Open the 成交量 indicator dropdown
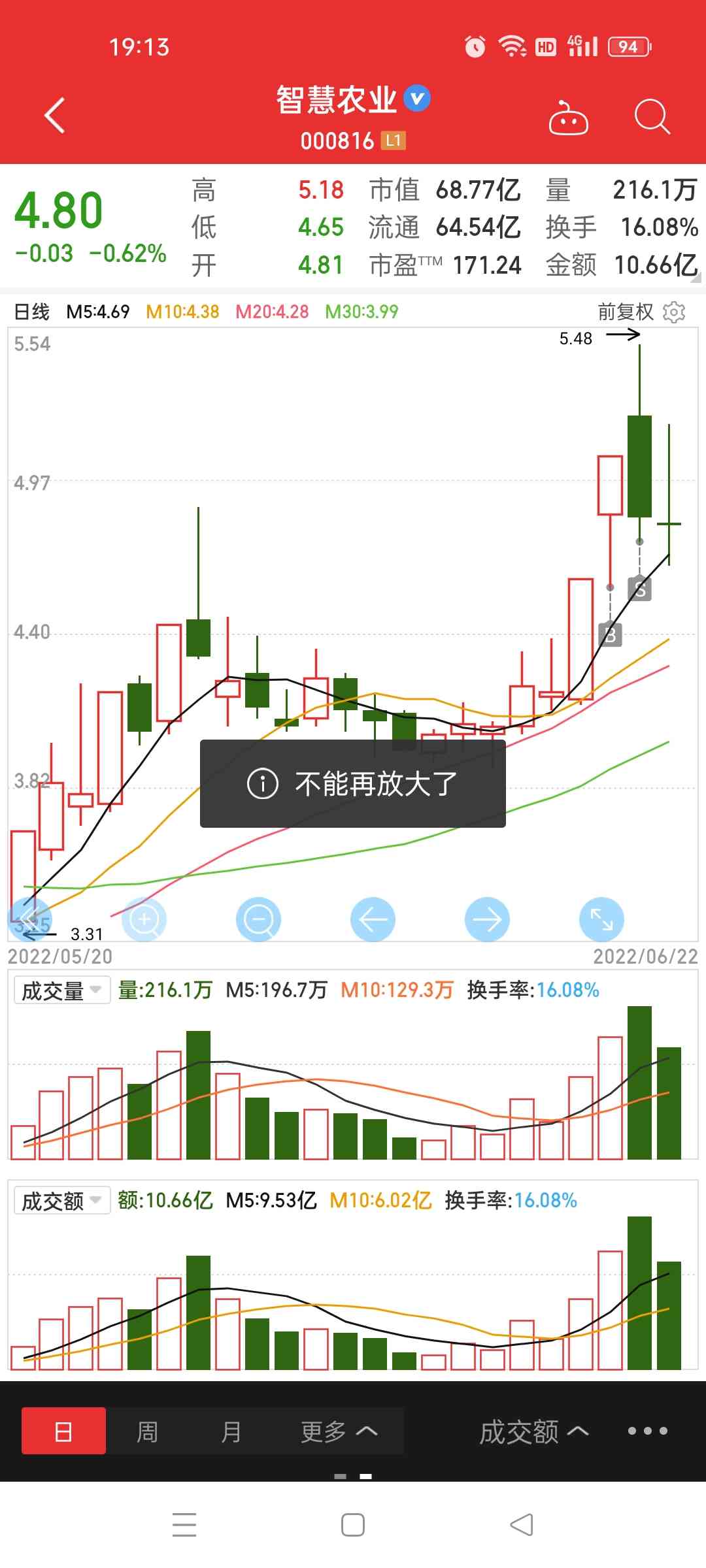 tap(61, 990)
